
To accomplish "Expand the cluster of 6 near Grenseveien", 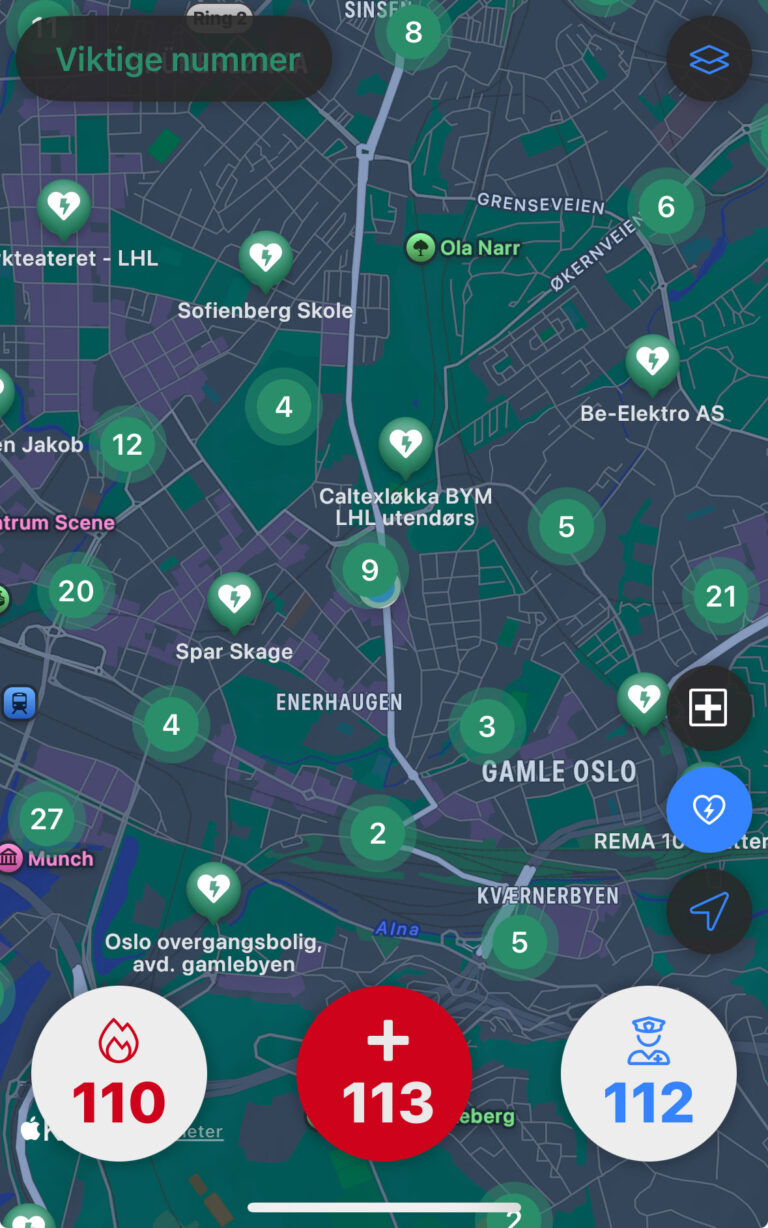I will [x=666, y=207].
